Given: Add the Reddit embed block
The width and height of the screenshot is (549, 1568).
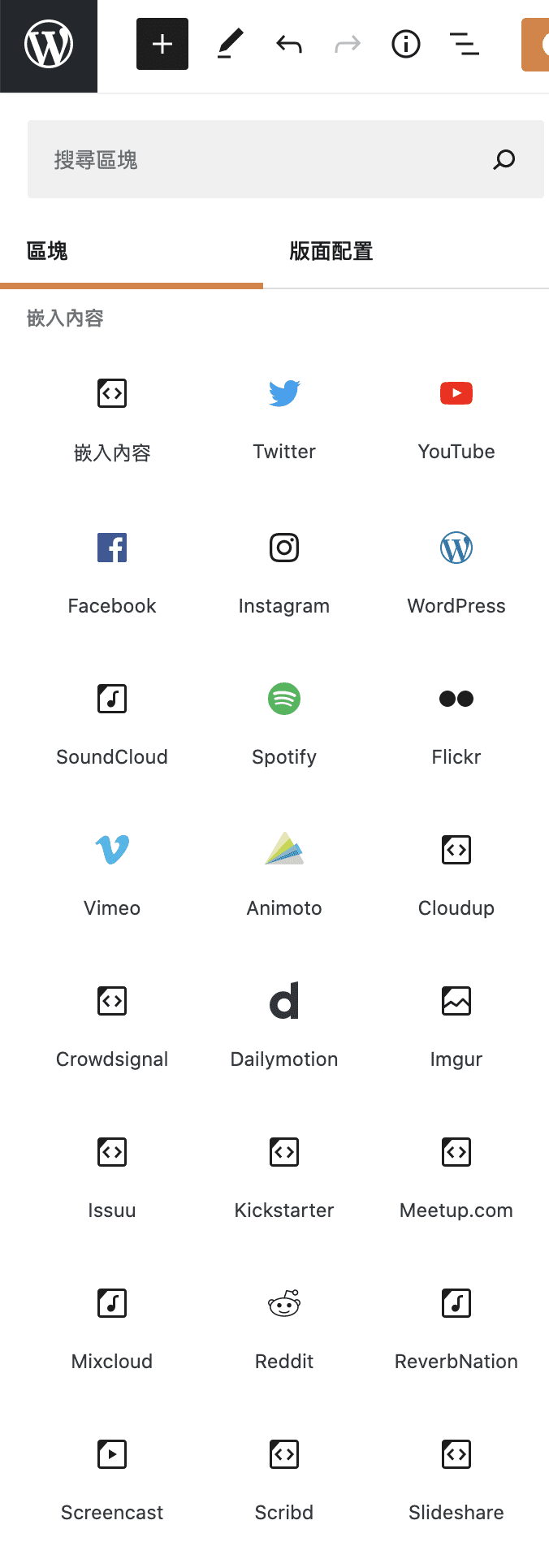Looking at the screenshot, I should pos(284,1326).
